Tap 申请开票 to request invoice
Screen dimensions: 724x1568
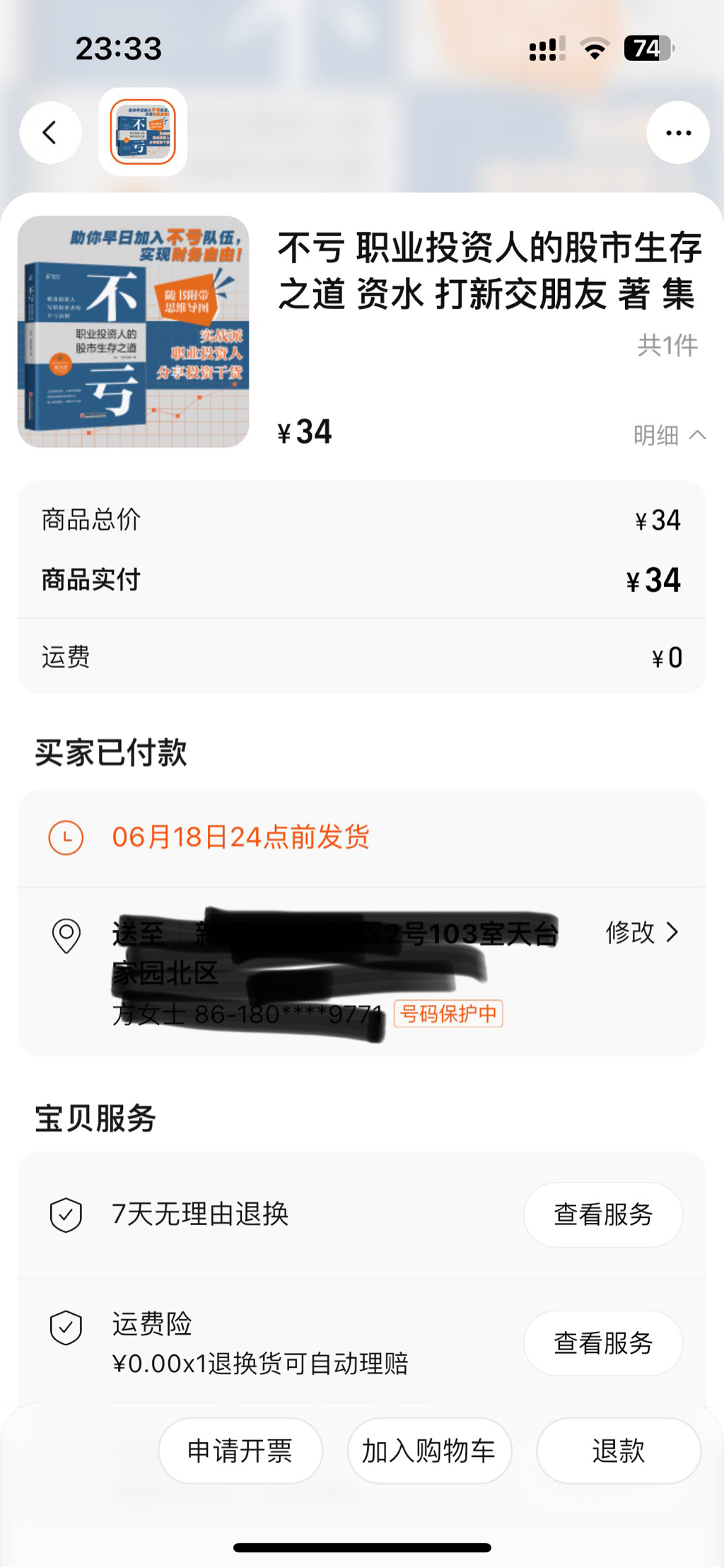(240, 1451)
